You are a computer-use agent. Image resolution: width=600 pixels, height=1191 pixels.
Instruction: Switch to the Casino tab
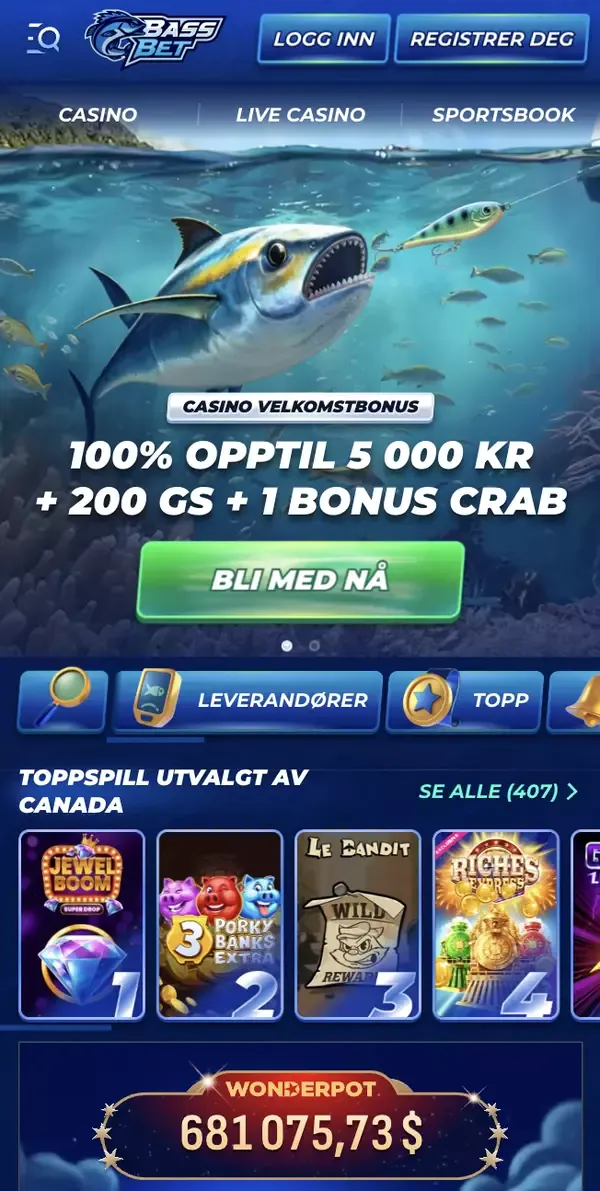pyautogui.click(x=98, y=115)
